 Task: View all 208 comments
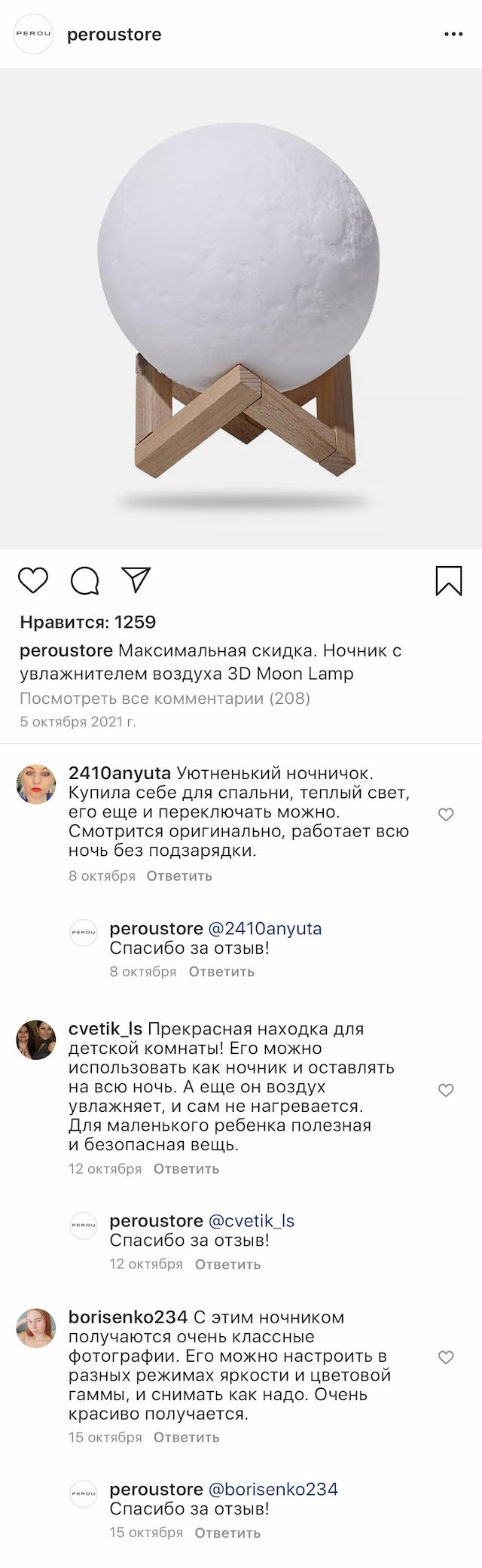tap(165, 698)
